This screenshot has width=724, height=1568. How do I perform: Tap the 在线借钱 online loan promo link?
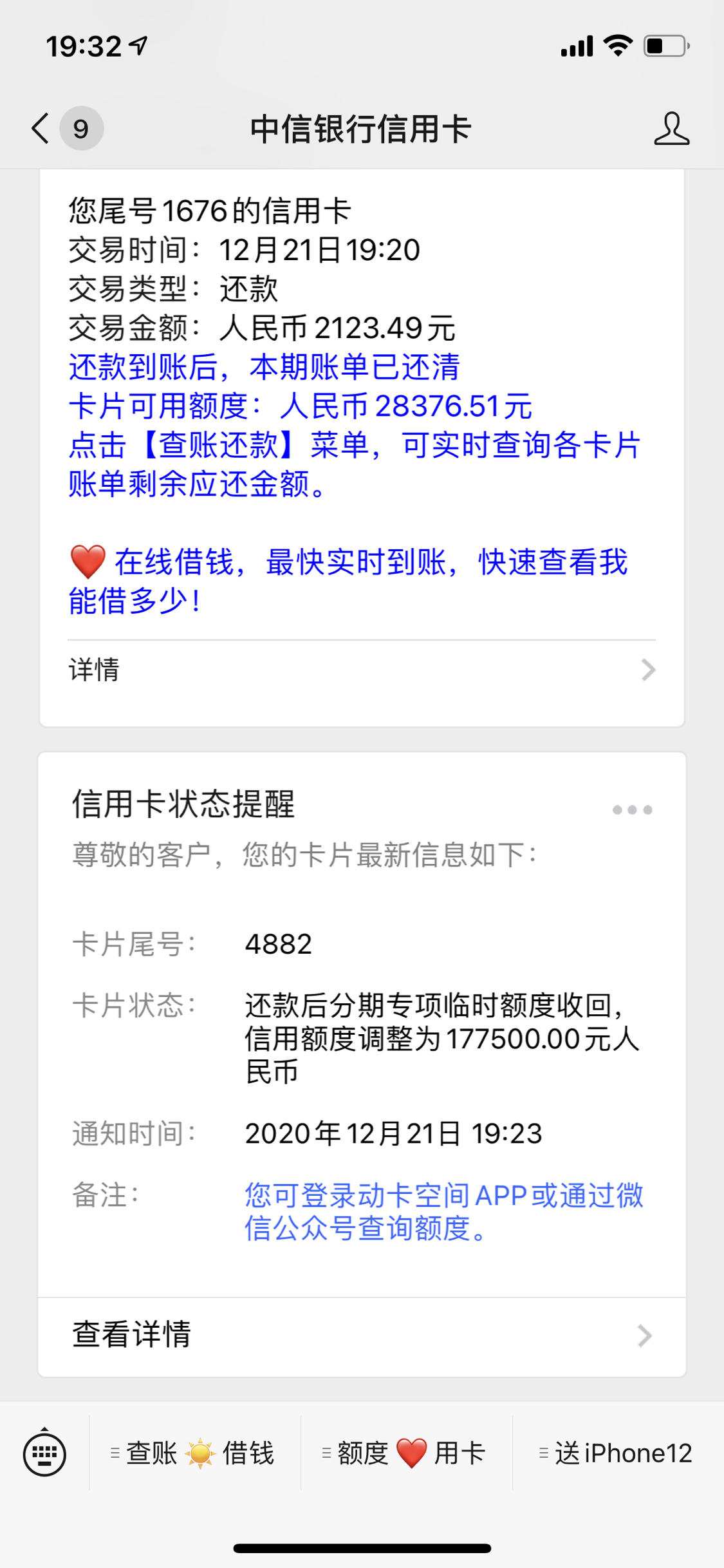click(x=349, y=581)
